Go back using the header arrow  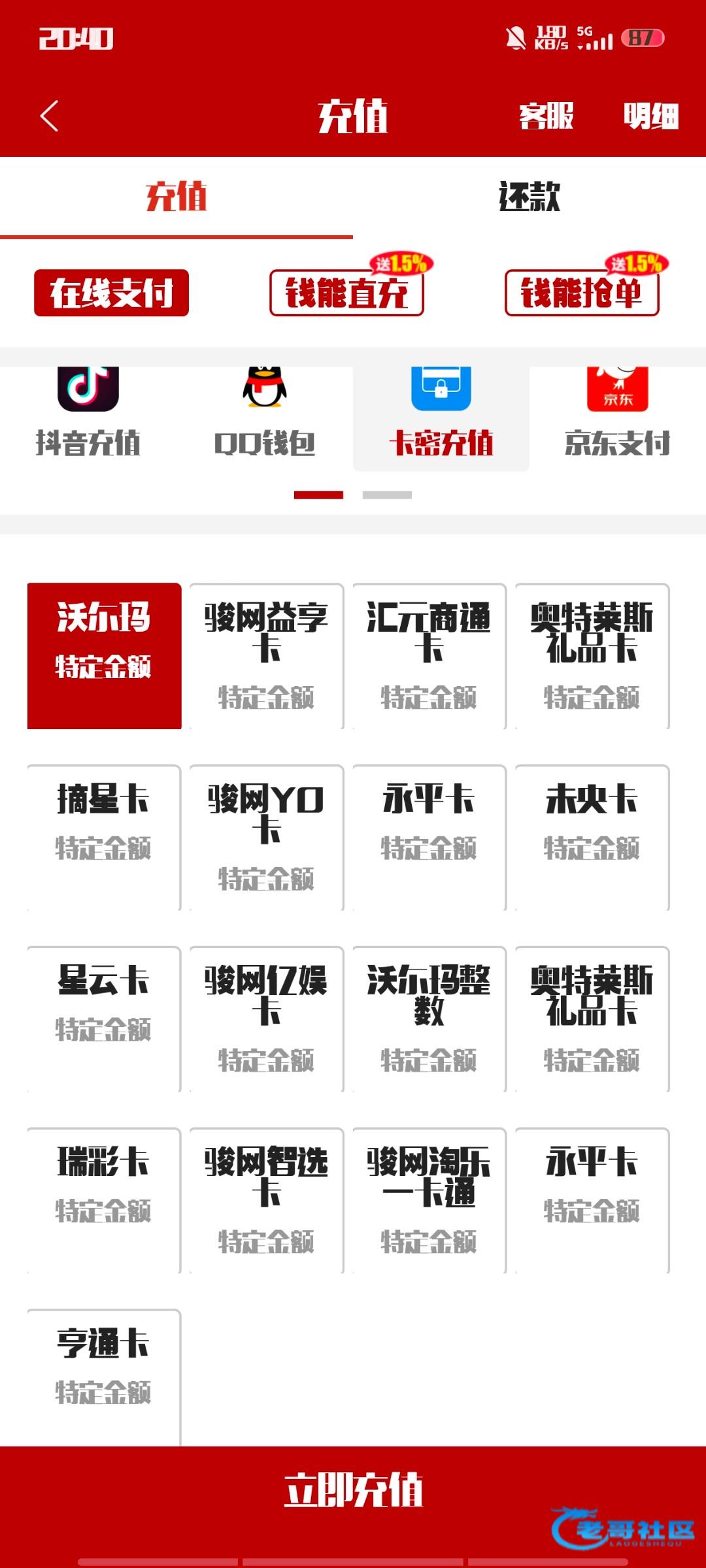(50, 116)
